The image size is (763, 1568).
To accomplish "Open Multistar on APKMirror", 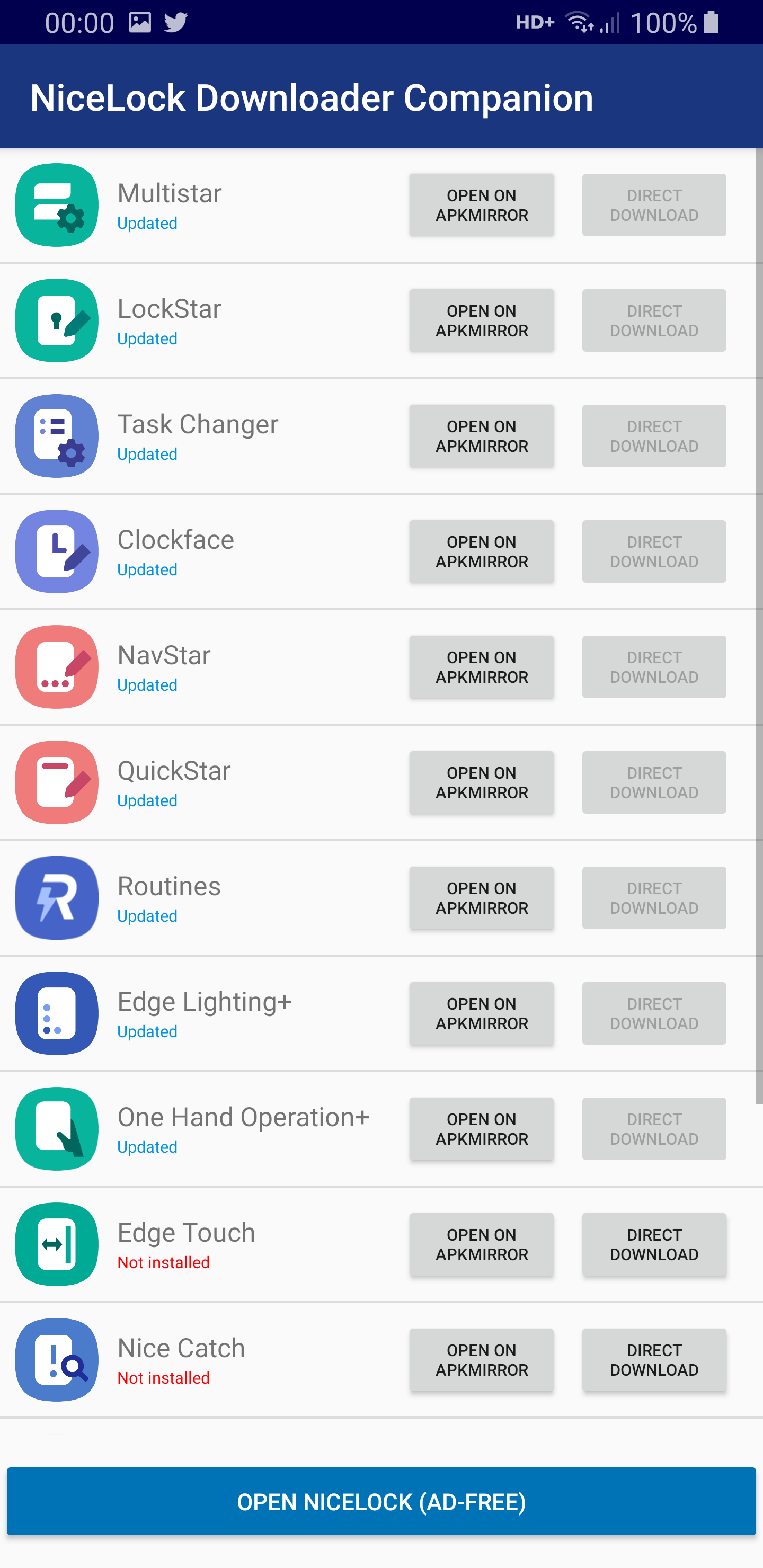I will [x=481, y=205].
